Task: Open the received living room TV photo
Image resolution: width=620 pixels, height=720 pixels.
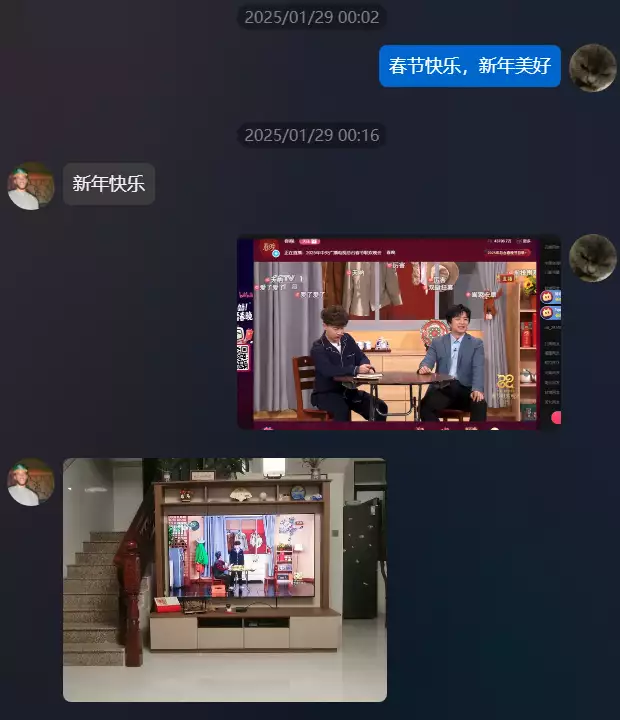Action: coord(224,579)
